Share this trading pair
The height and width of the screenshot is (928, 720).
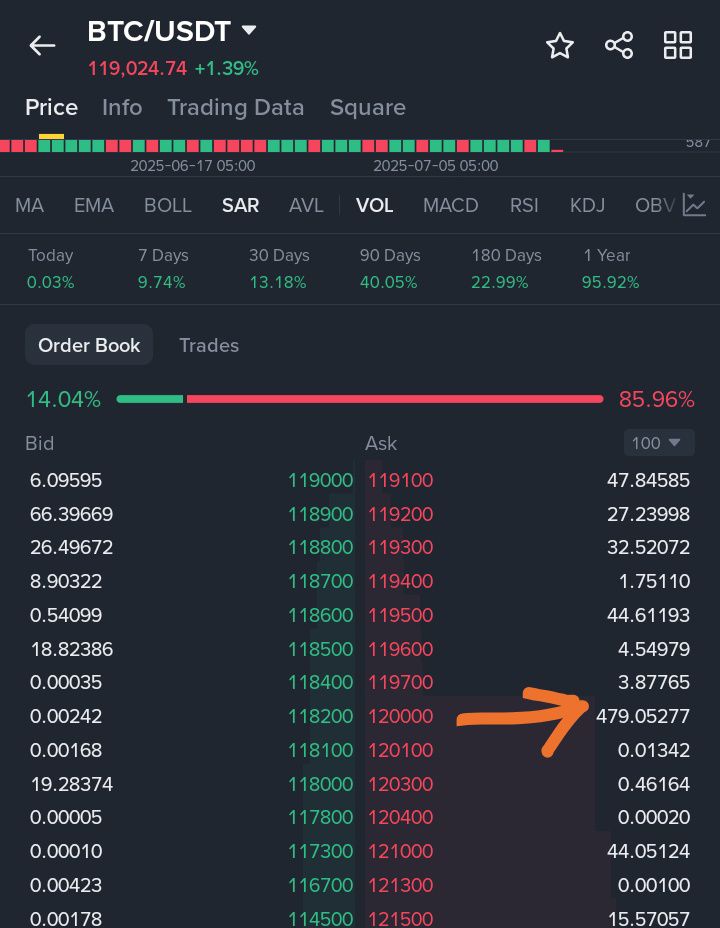coord(619,45)
